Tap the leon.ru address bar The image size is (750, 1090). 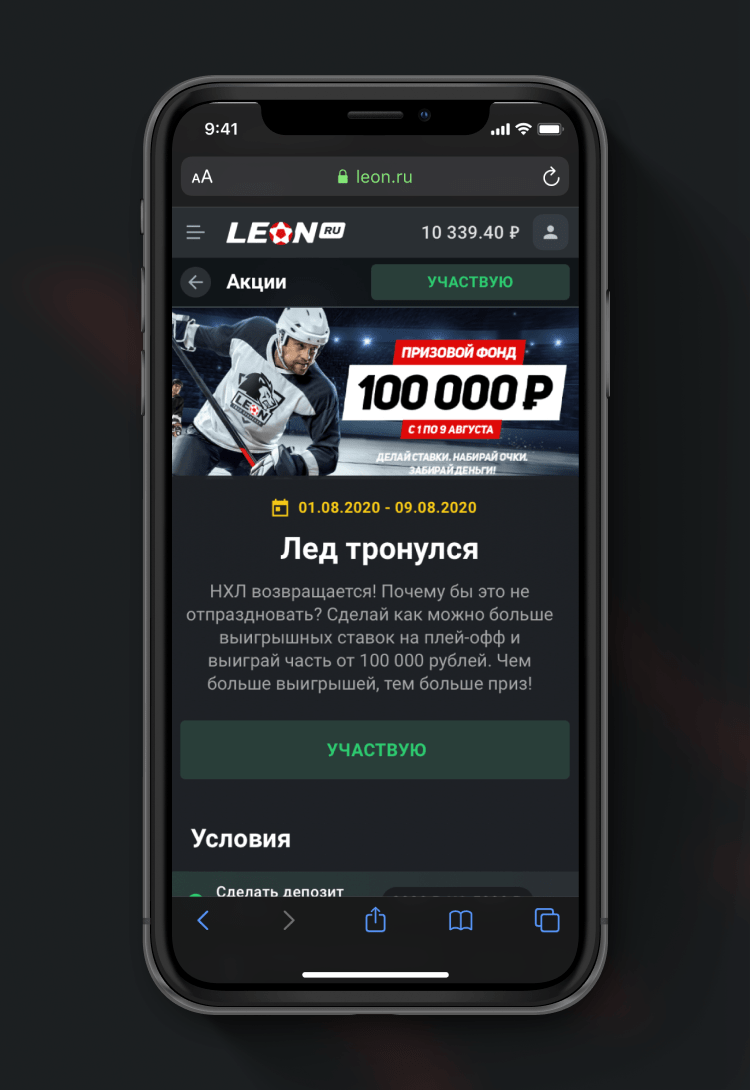click(375, 177)
